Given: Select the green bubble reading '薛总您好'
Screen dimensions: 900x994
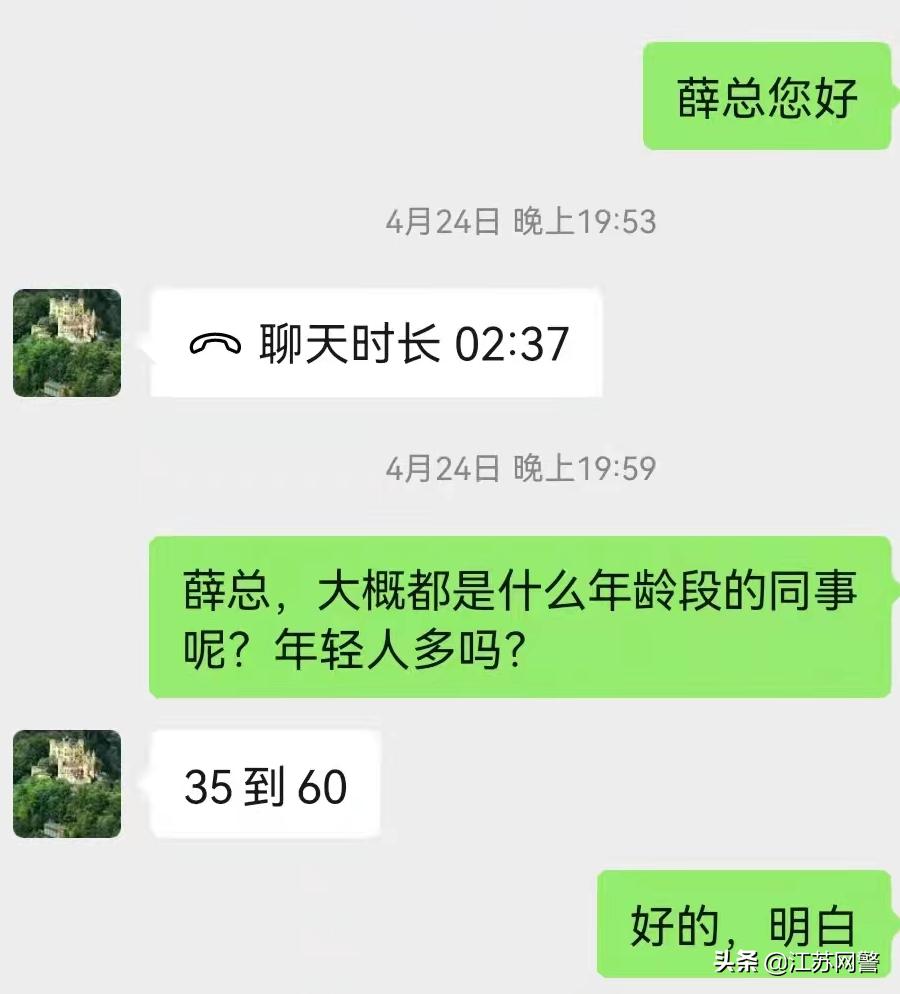Looking at the screenshot, I should click(766, 95).
